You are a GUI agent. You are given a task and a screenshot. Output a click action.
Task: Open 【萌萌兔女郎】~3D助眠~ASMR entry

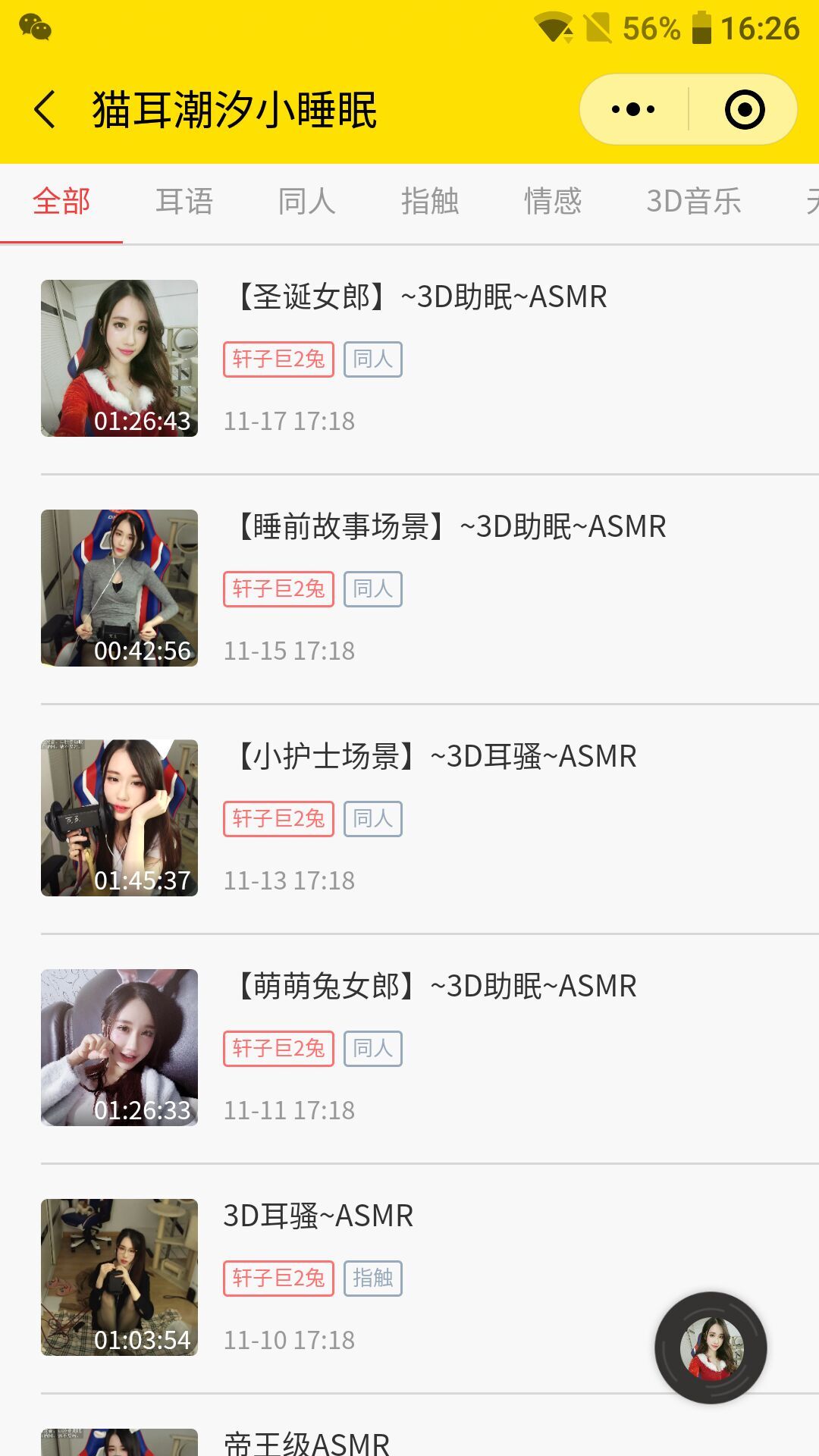click(430, 1048)
